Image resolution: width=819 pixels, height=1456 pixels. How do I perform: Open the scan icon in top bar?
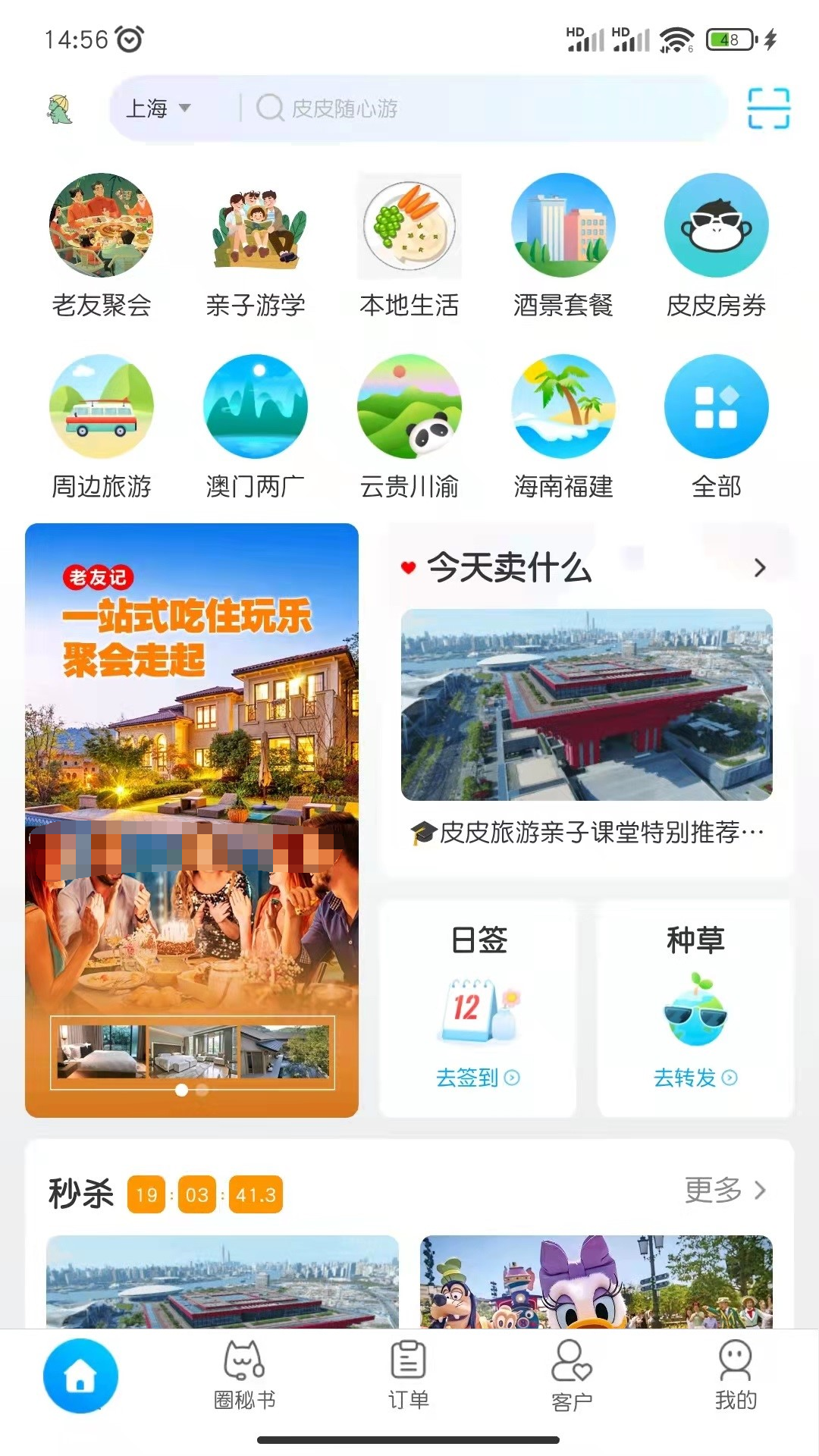pos(768,108)
